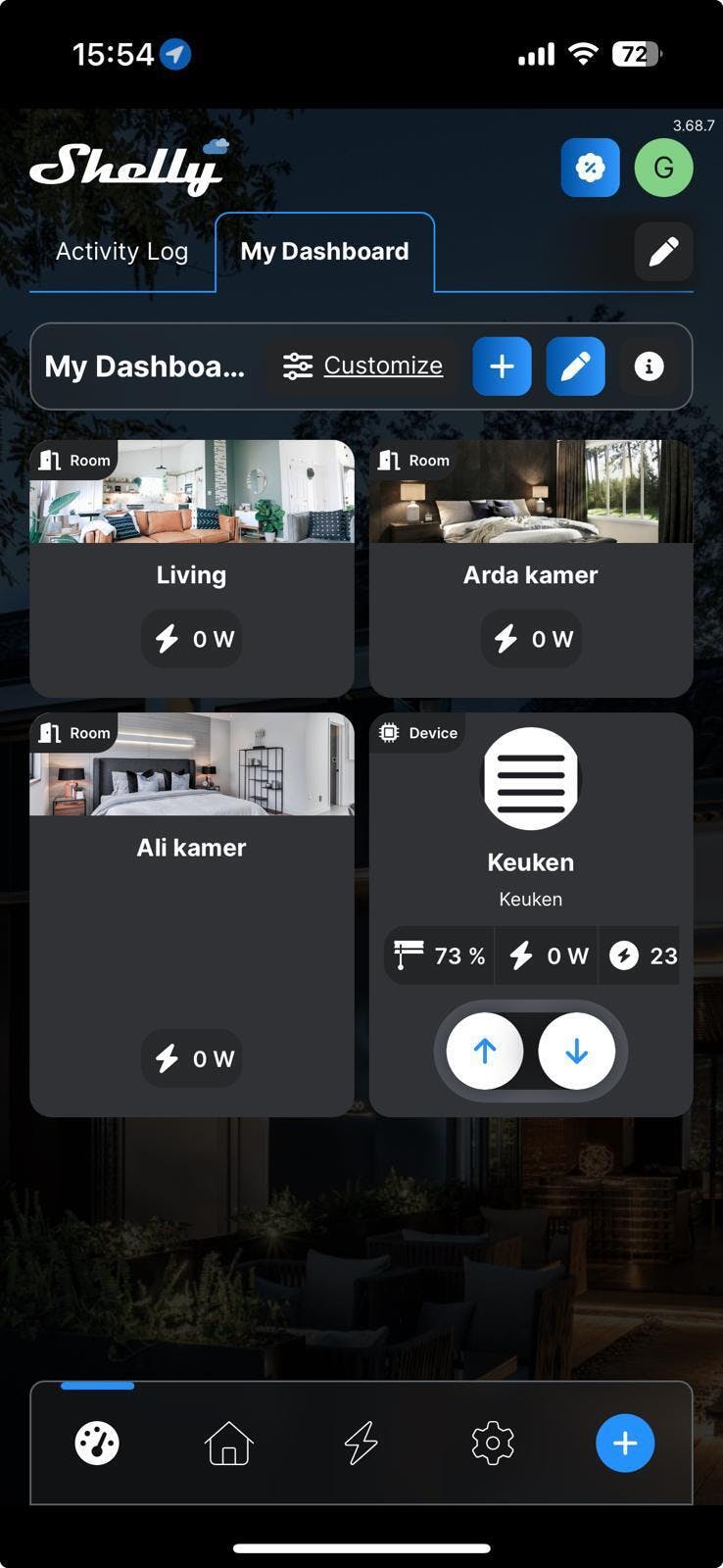Switch to the home tab
Image resolution: width=723 pixels, height=1568 pixels.
click(229, 1443)
